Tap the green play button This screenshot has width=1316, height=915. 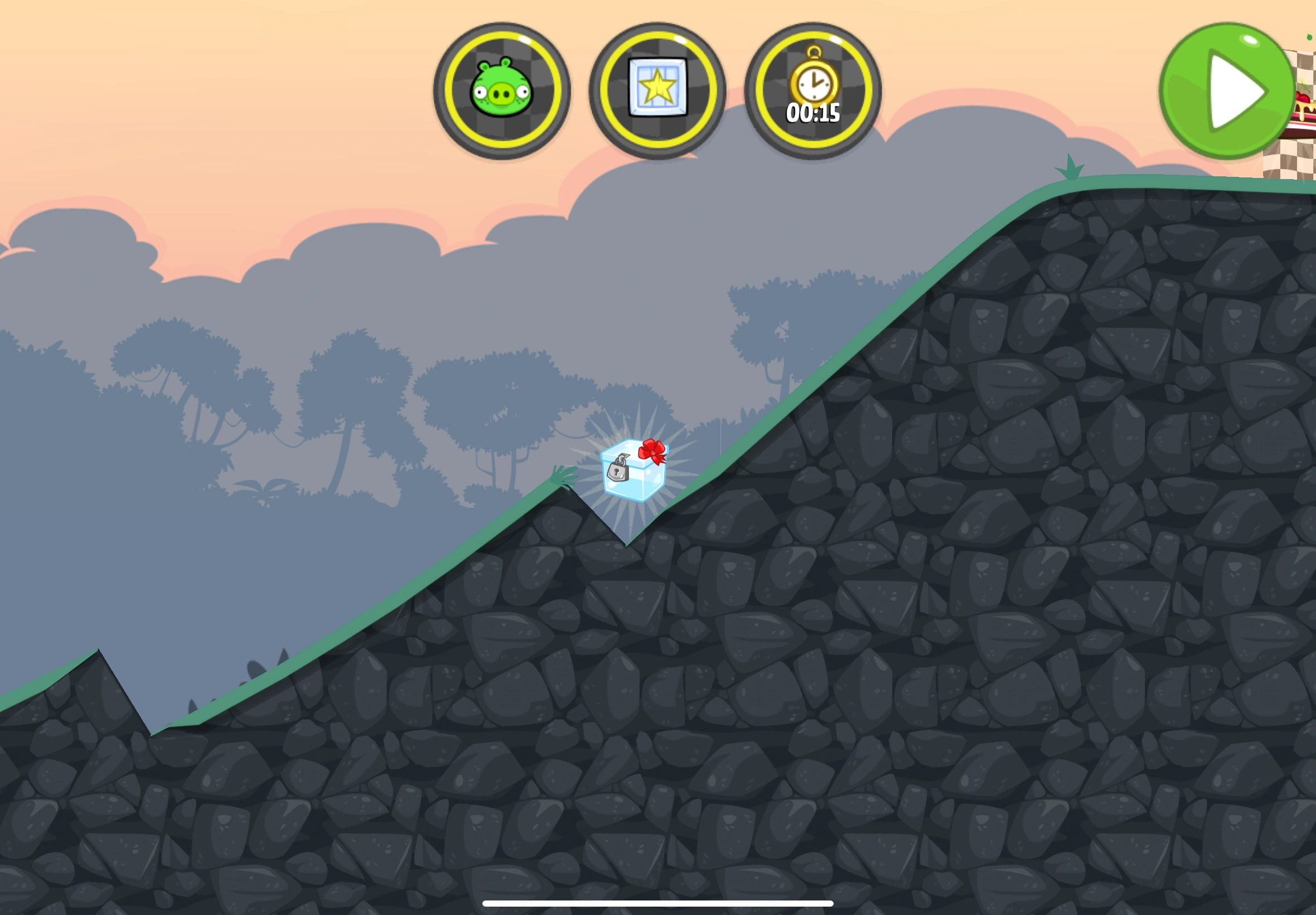pos(1227,90)
